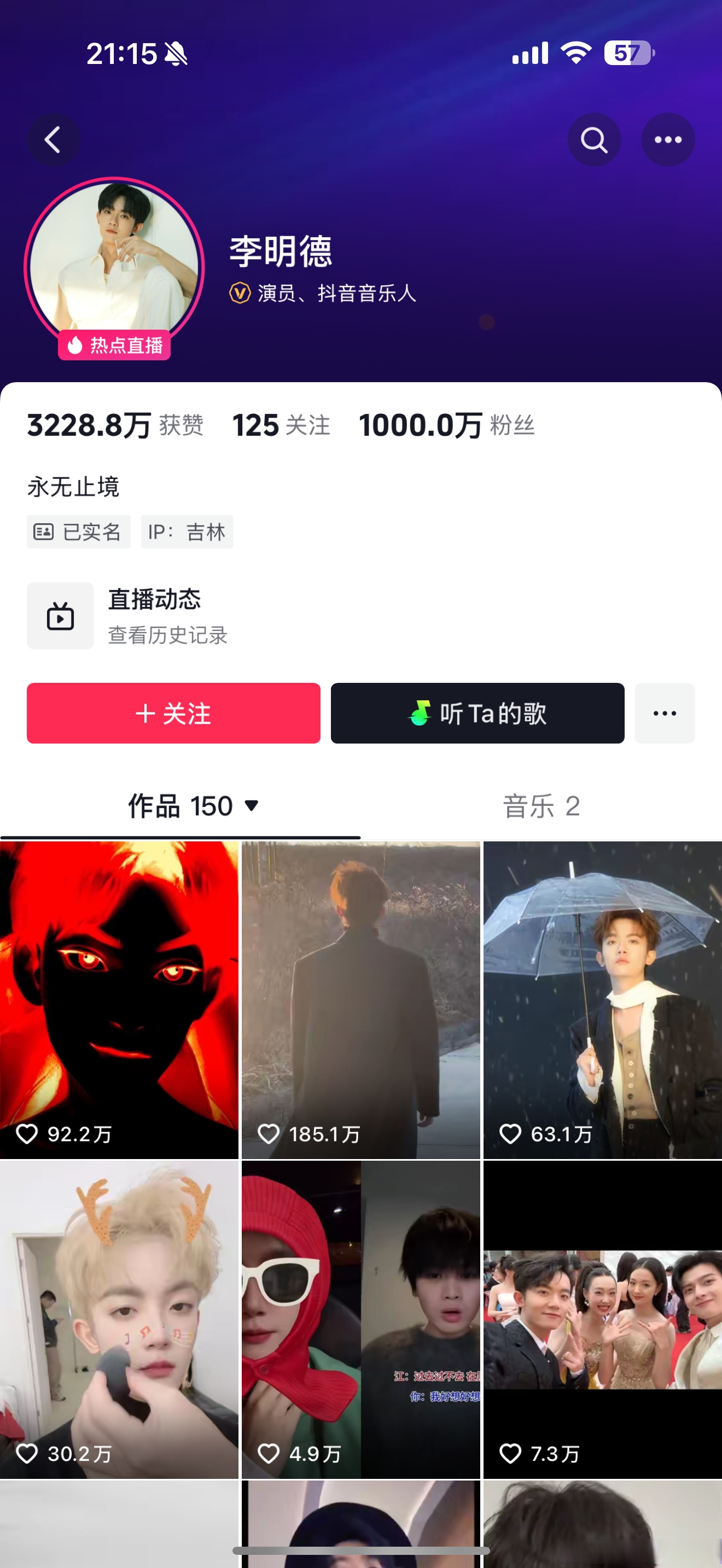
Task: Open the video with 4.9万 likes
Action: [360, 1318]
